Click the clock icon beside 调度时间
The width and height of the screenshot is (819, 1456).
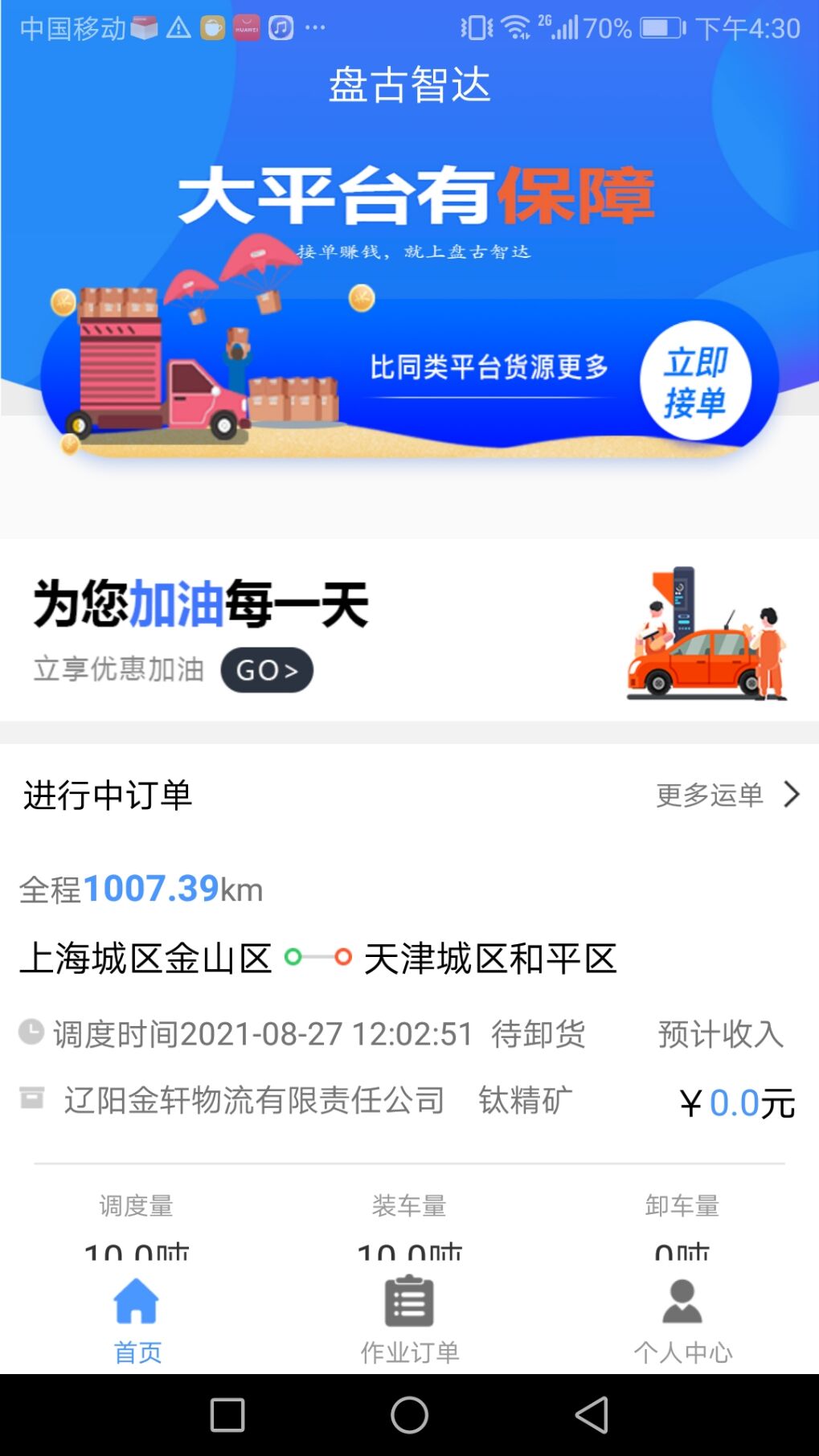31,1031
